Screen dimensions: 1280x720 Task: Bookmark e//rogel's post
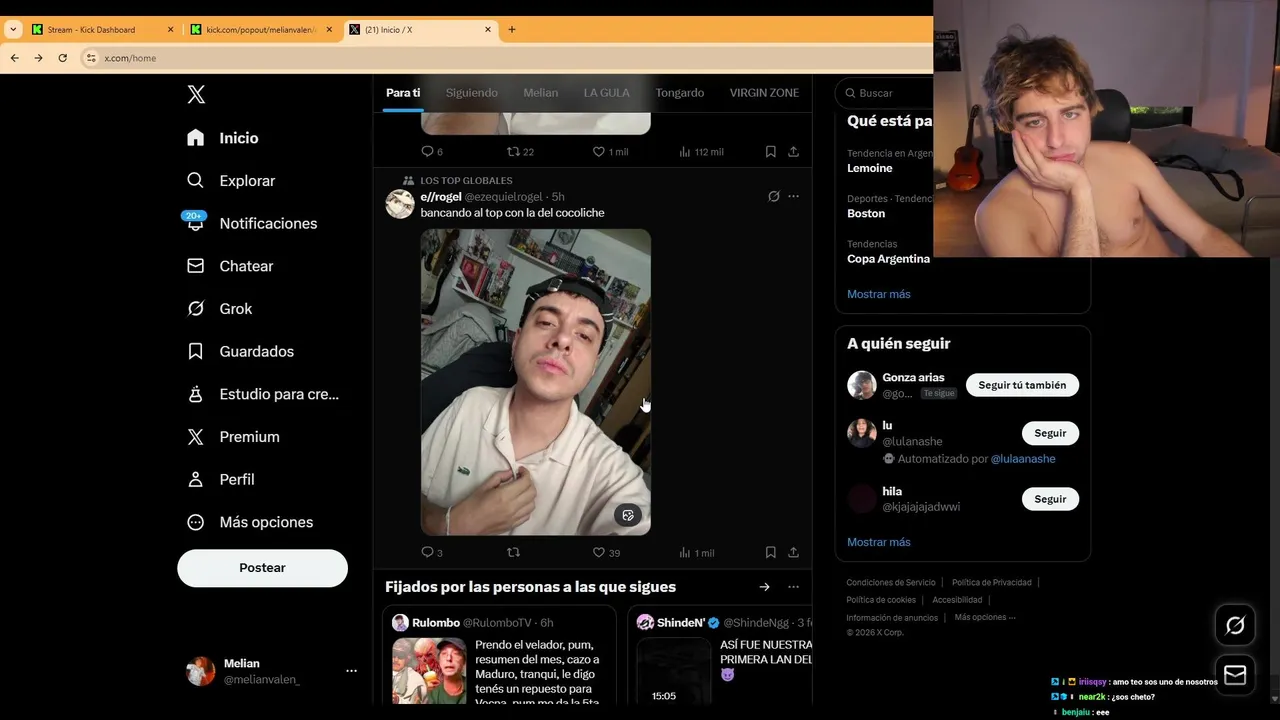tap(770, 553)
